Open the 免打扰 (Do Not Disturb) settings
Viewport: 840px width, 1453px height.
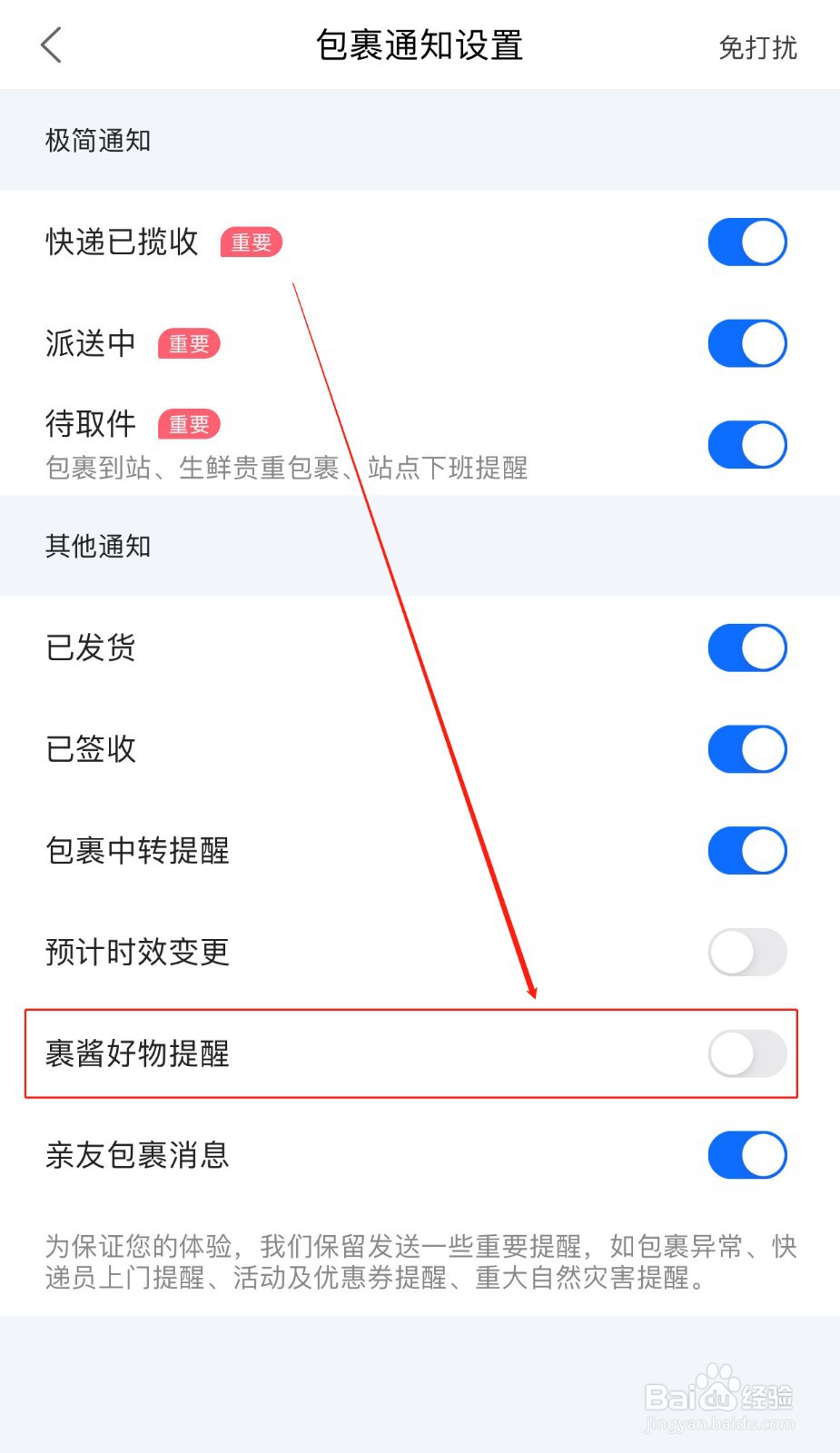coord(756,46)
